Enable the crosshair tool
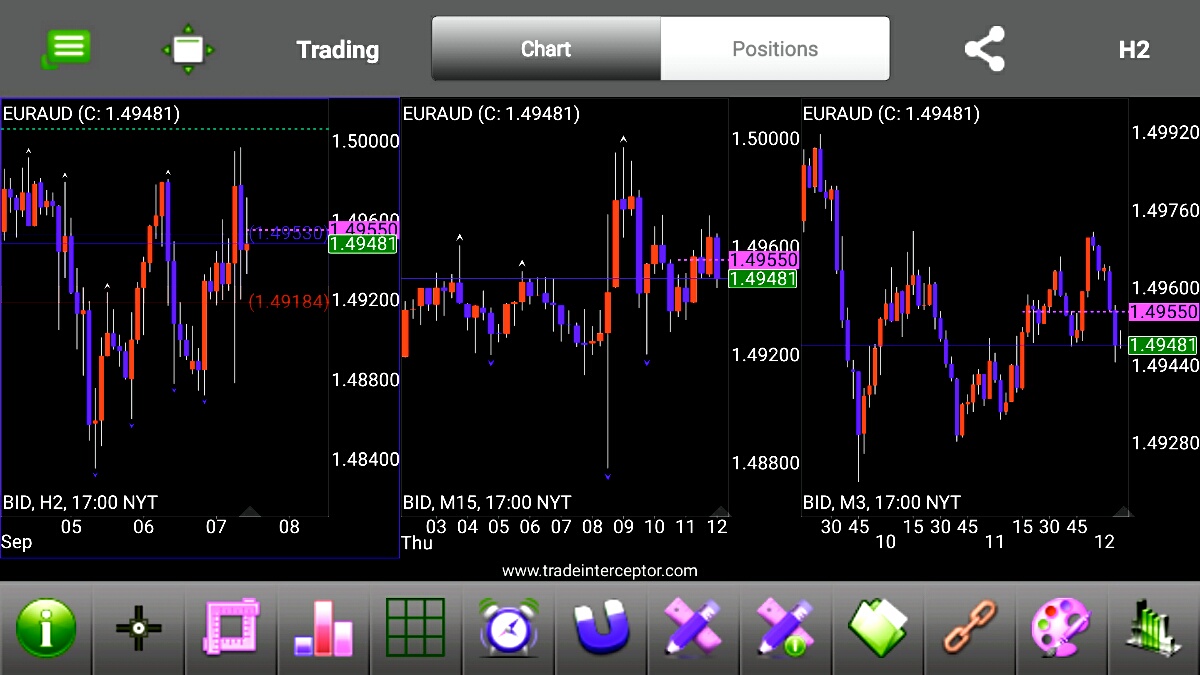1200x675 pixels. click(x=138, y=629)
